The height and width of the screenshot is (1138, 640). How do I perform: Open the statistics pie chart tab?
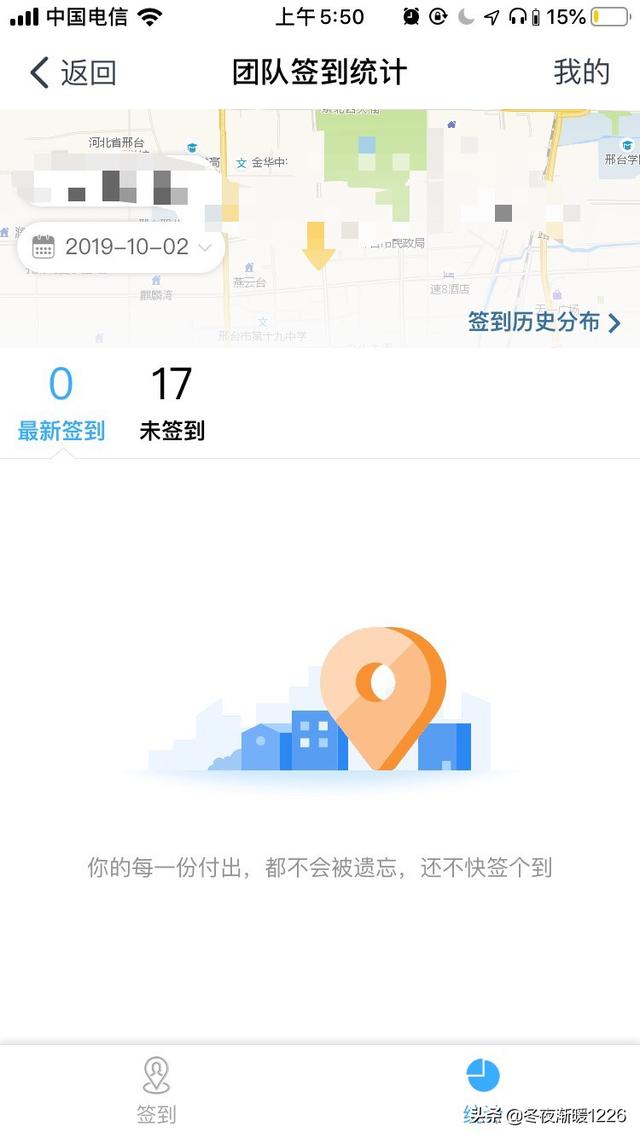click(x=482, y=1078)
